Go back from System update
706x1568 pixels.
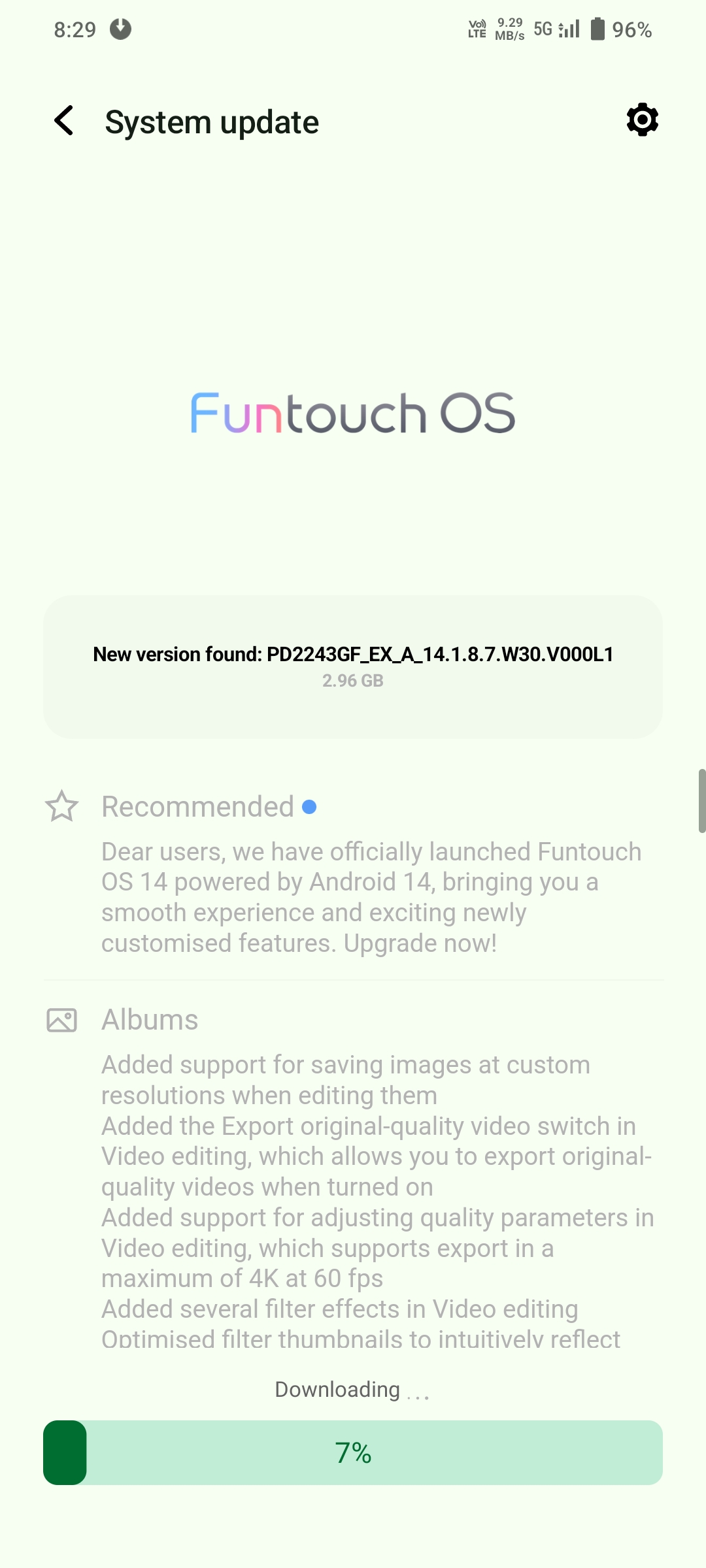point(64,121)
